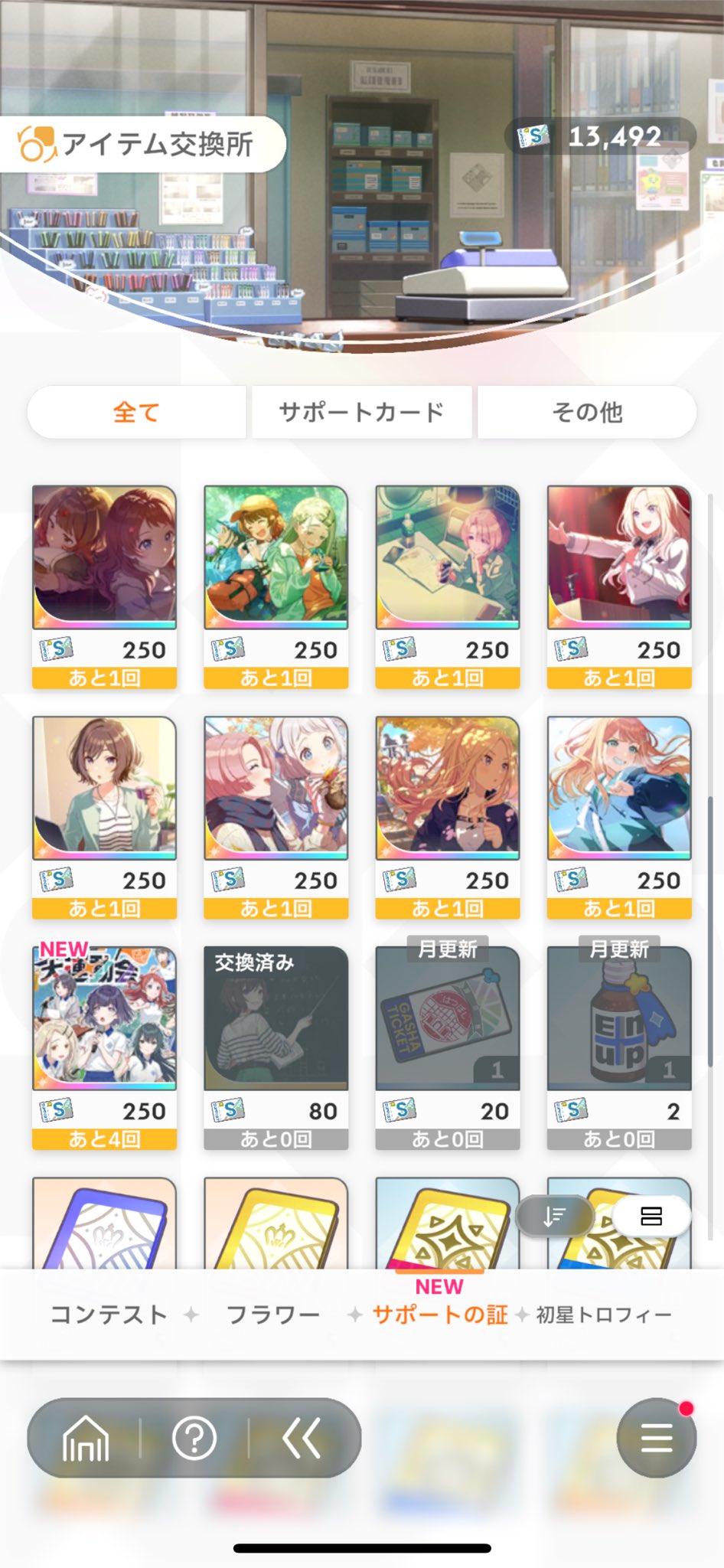This screenshot has height=1568, width=724.
Task: Select the 全て filter tab
Action: click(137, 412)
